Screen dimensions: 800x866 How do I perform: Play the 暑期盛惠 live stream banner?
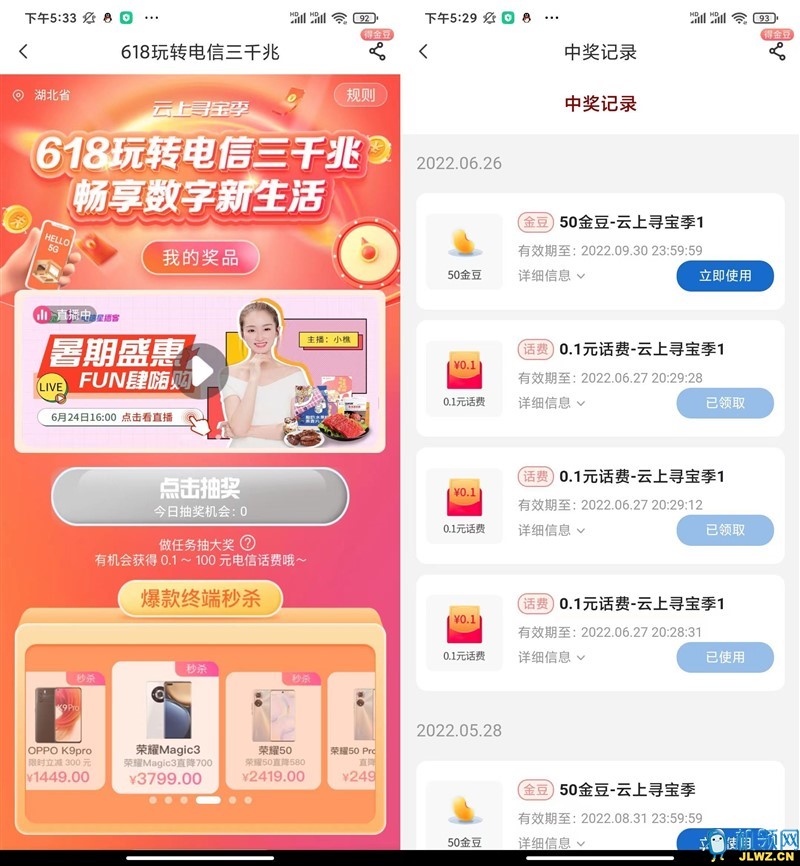point(203,371)
